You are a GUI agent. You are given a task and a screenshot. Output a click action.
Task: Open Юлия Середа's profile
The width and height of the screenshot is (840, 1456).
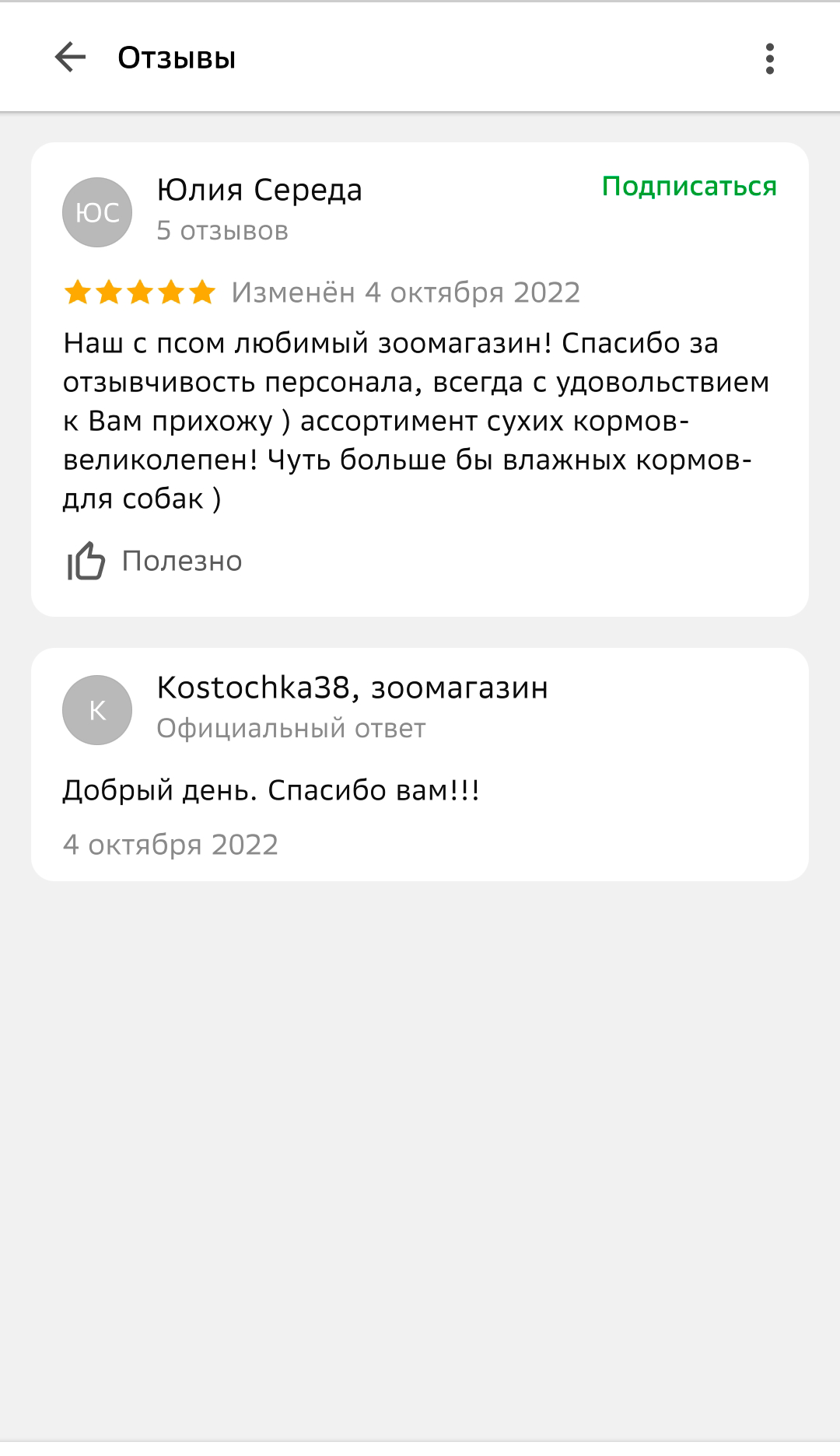click(x=258, y=191)
